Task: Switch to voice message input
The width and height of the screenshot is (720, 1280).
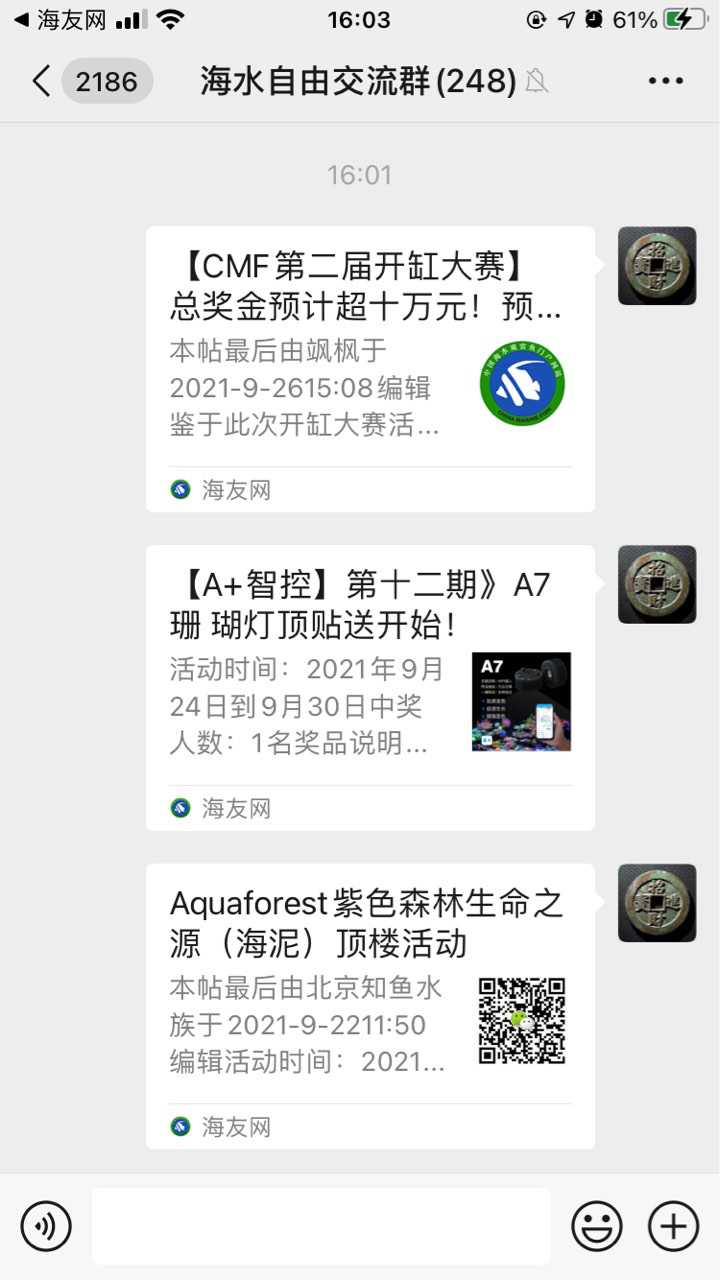Action: coord(46,1226)
